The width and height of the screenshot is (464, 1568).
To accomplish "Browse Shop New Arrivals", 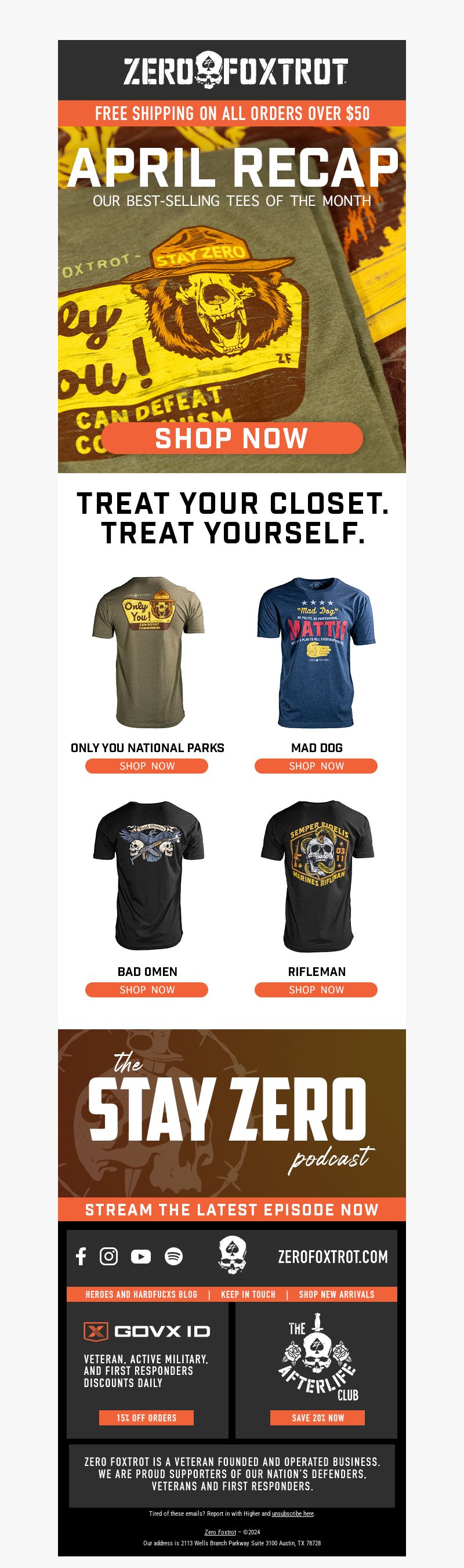I will pyautogui.click(x=336, y=1295).
